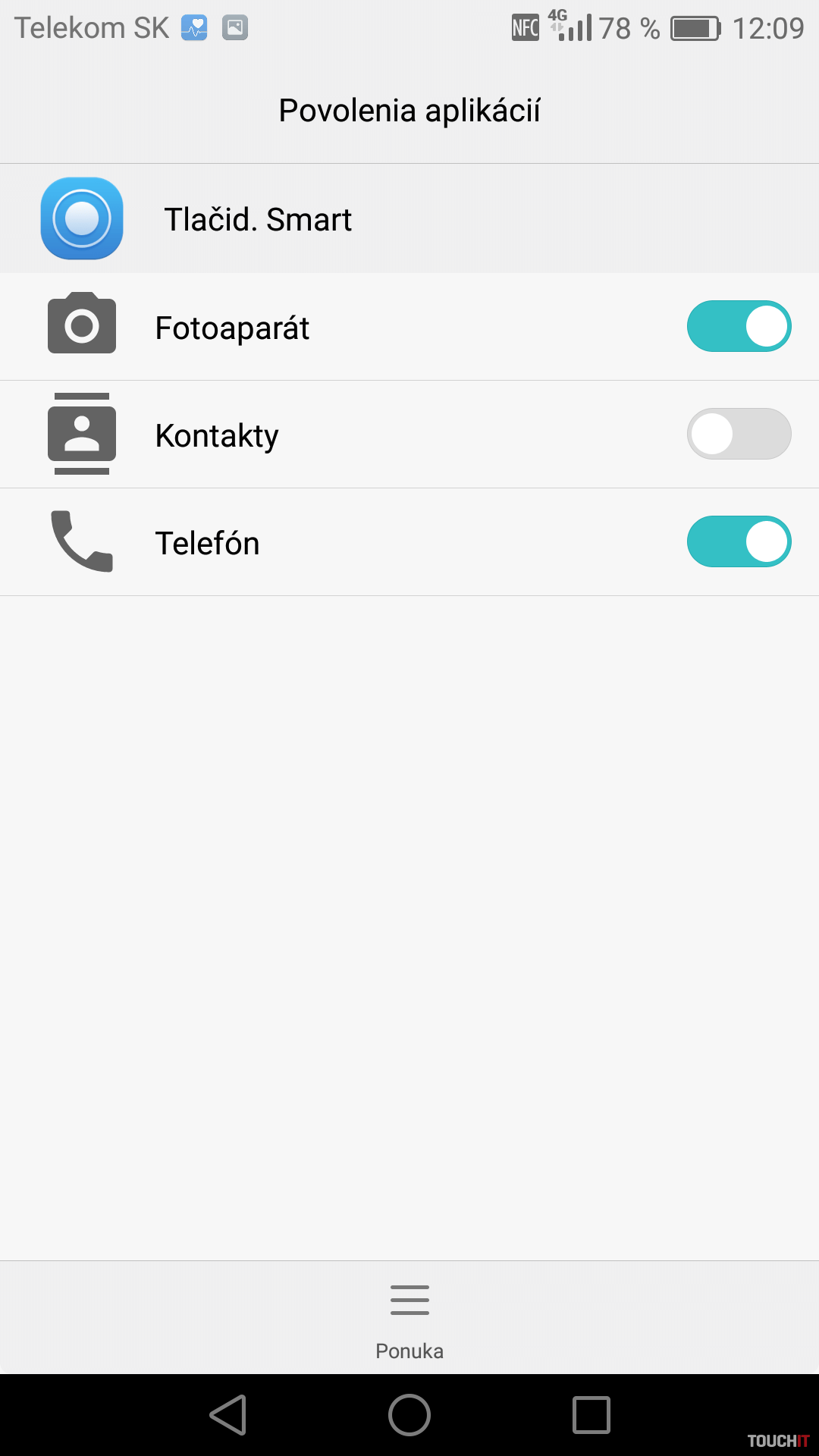The image size is (819, 1456).
Task: Disable the Fotoaparát permission switch
Action: [739, 327]
